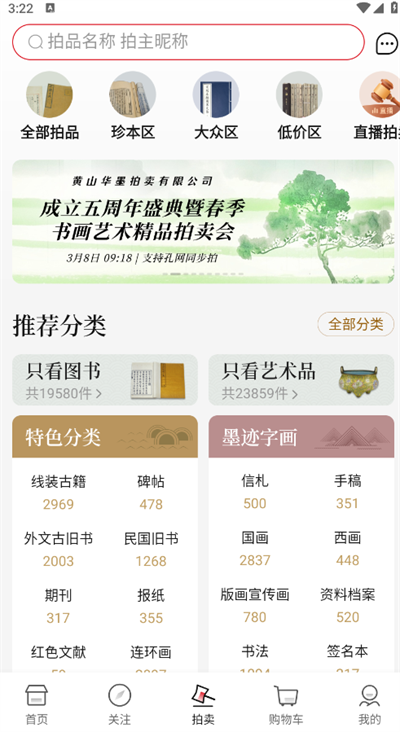Go to the 购物车 tab
Screen dimensions: 400x732
point(286,704)
